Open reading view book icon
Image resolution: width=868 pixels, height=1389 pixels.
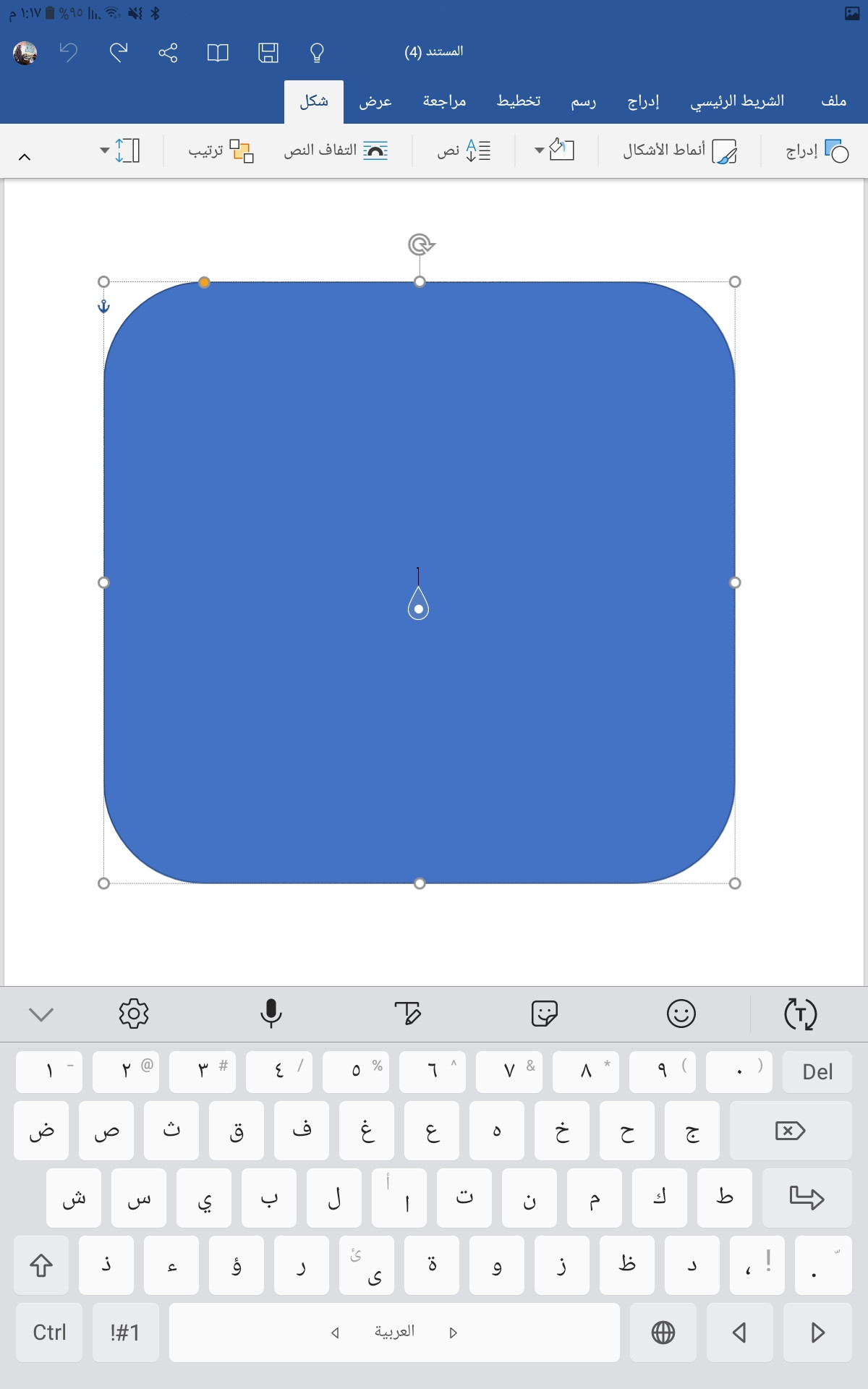point(218,52)
